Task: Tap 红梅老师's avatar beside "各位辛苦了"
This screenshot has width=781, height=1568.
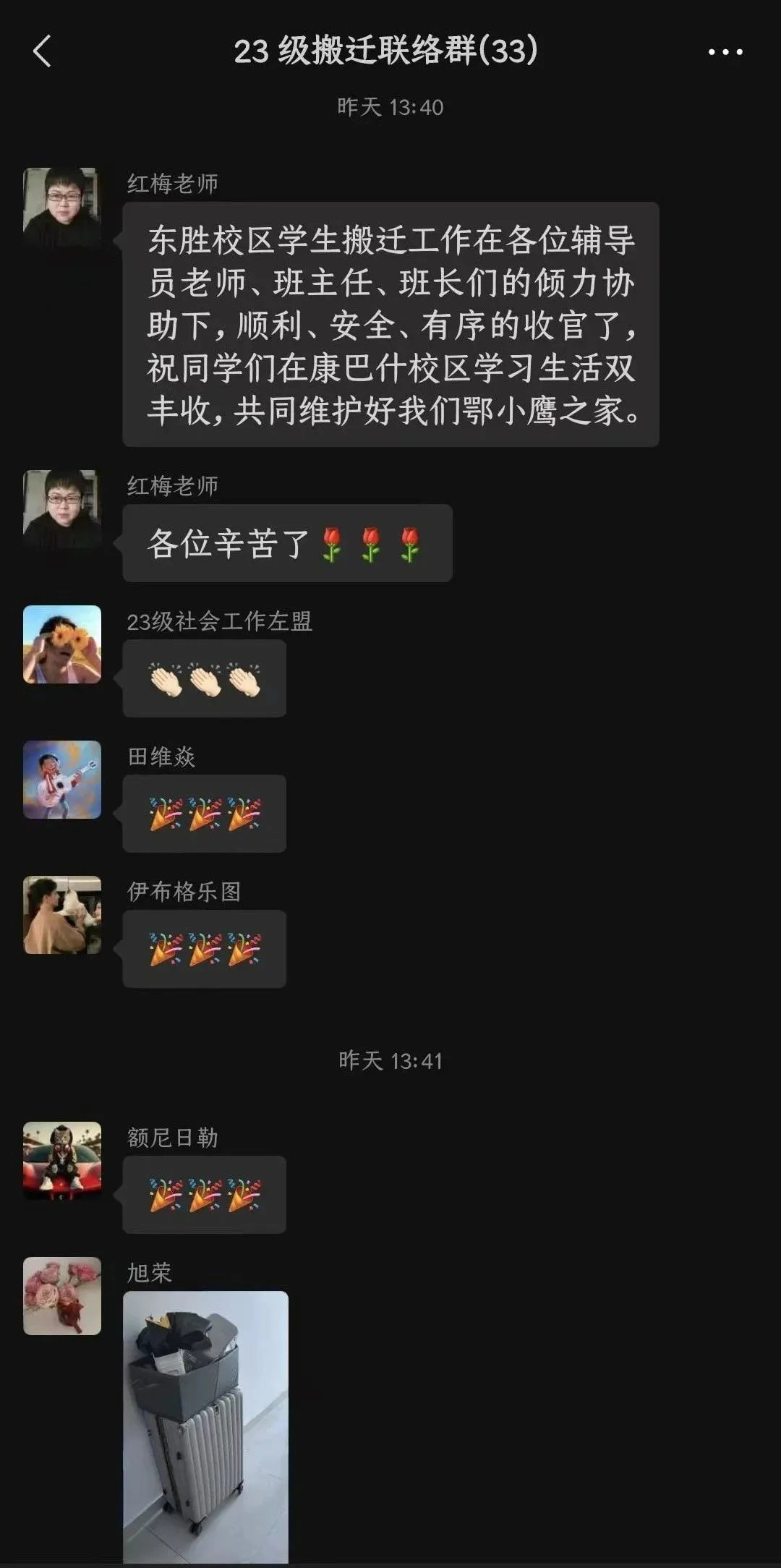Action: tap(62, 509)
